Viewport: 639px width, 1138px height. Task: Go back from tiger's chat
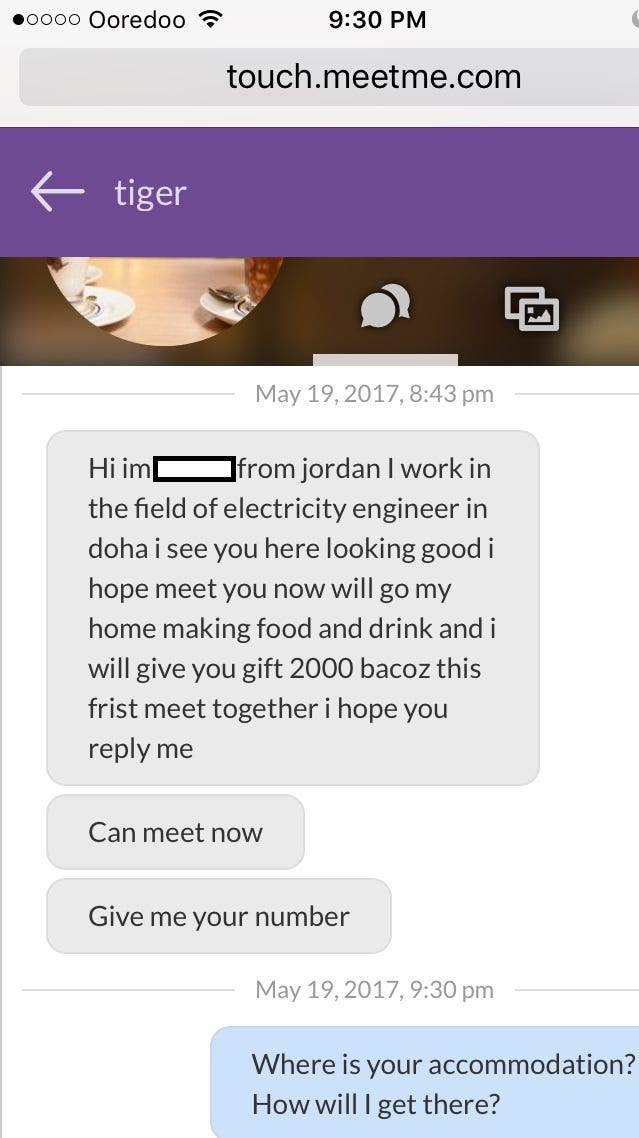pyautogui.click(x=57, y=191)
